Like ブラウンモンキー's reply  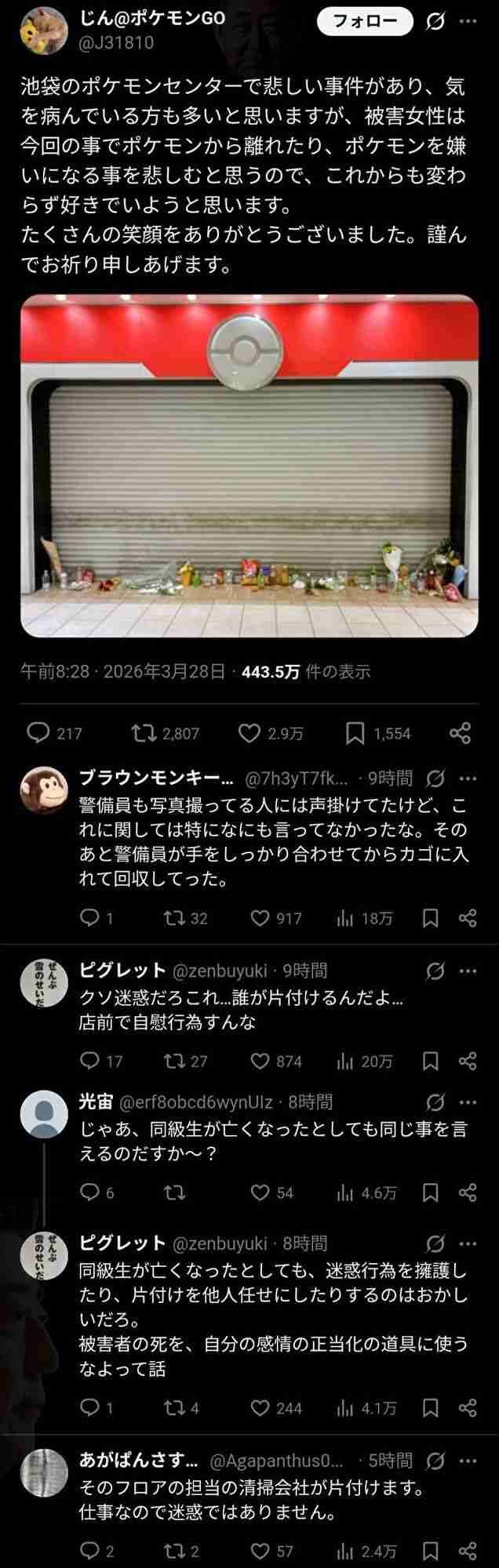click(260, 918)
